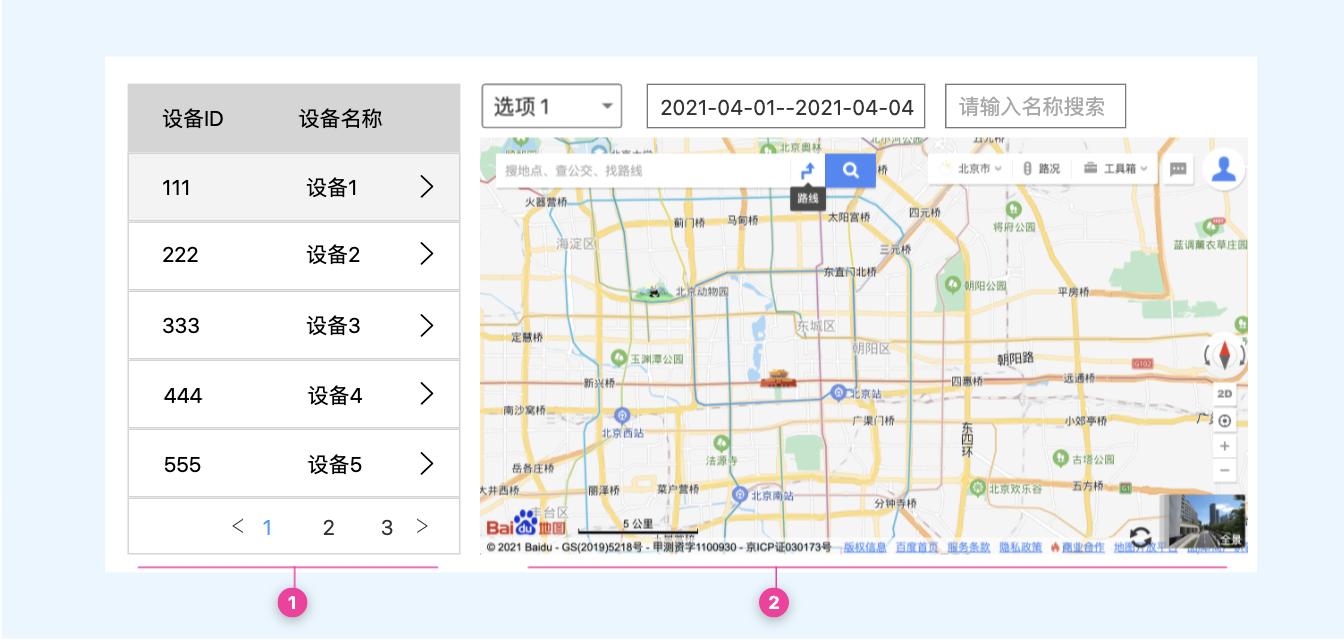
Task: Open the 工具箱 toolbox menu
Action: (x=1115, y=169)
